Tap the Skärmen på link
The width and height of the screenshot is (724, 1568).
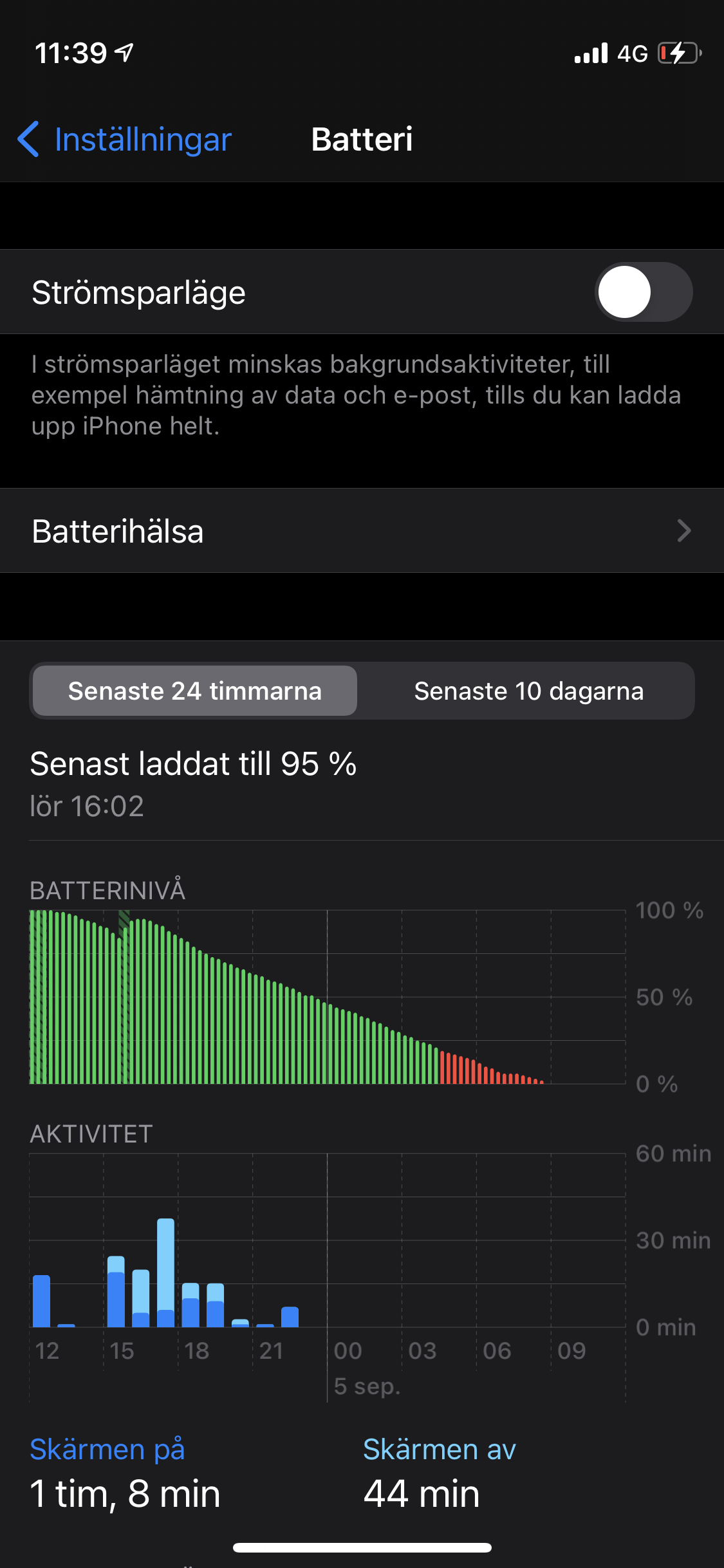[107, 1450]
